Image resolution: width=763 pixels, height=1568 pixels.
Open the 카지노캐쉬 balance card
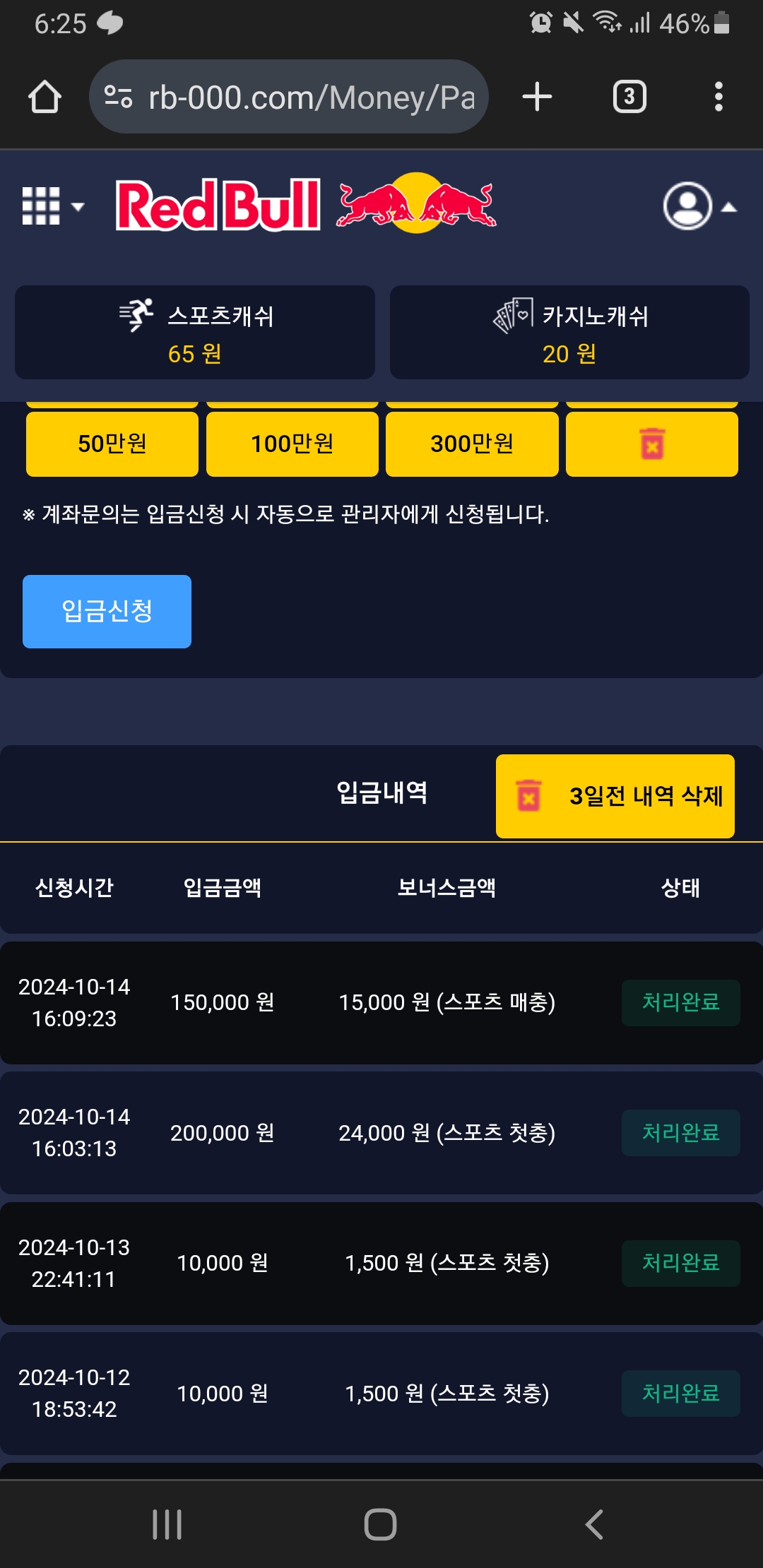click(x=569, y=333)
